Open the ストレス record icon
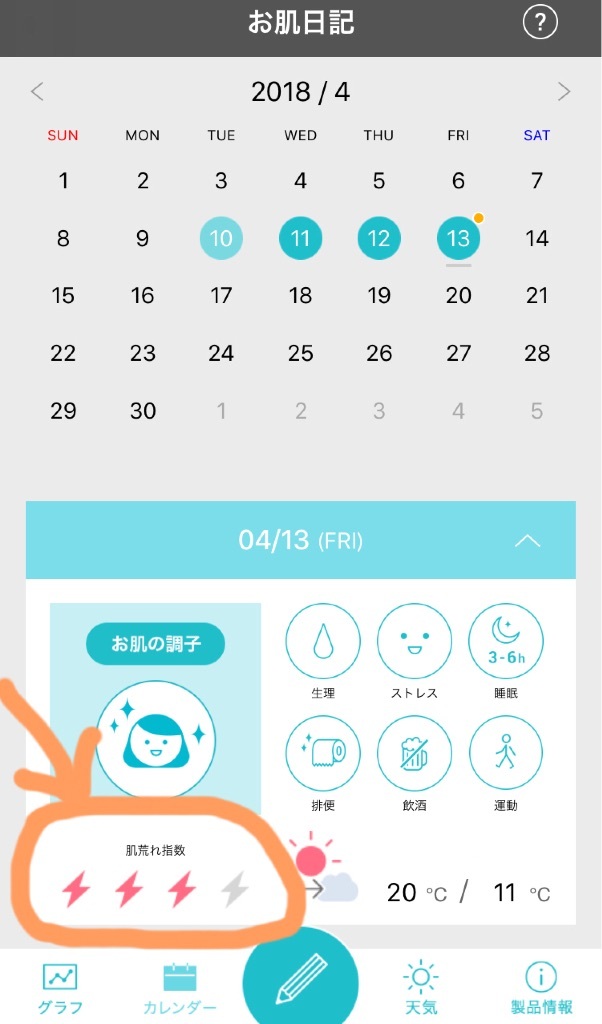This screenshot has width=602, height=1024. click(414, 641)
